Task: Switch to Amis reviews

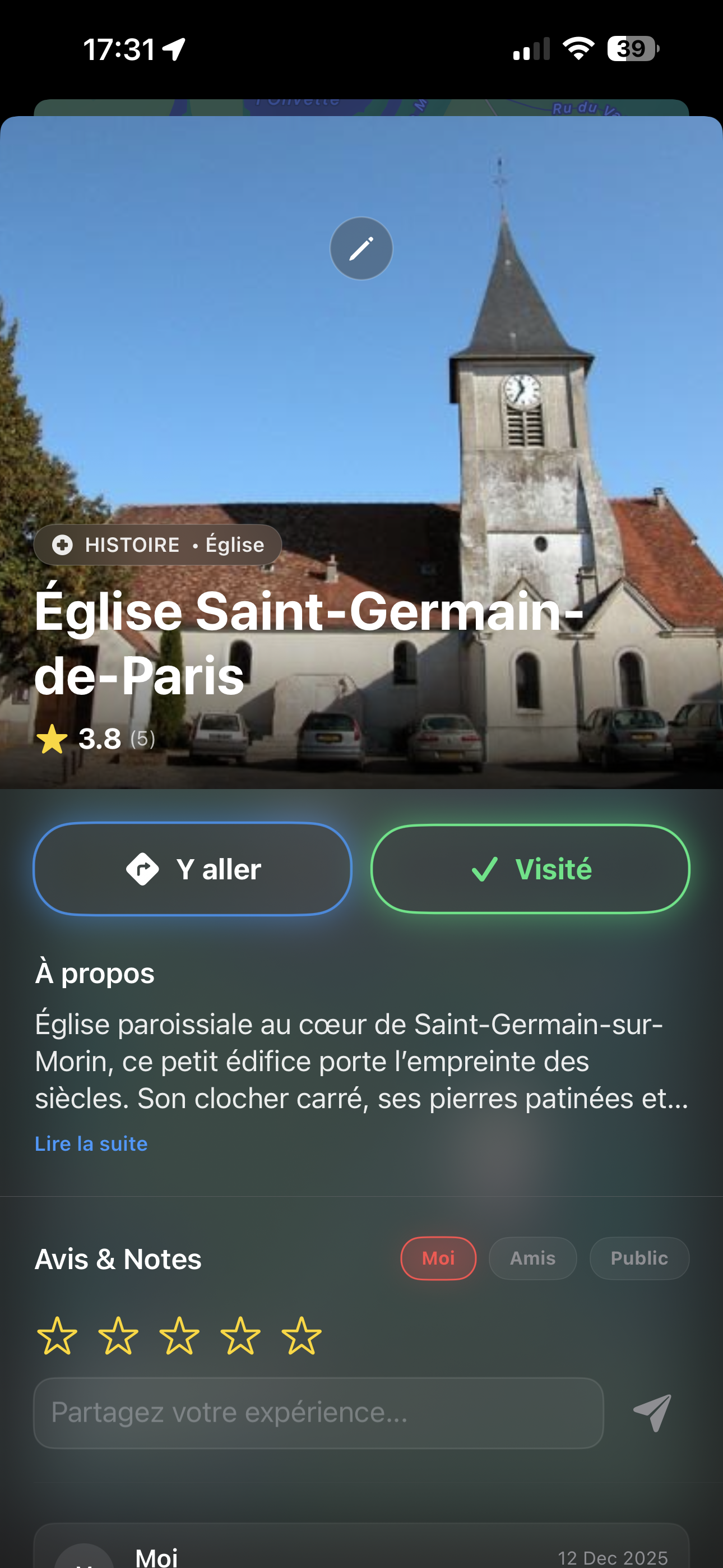Action: point(532,1258)
